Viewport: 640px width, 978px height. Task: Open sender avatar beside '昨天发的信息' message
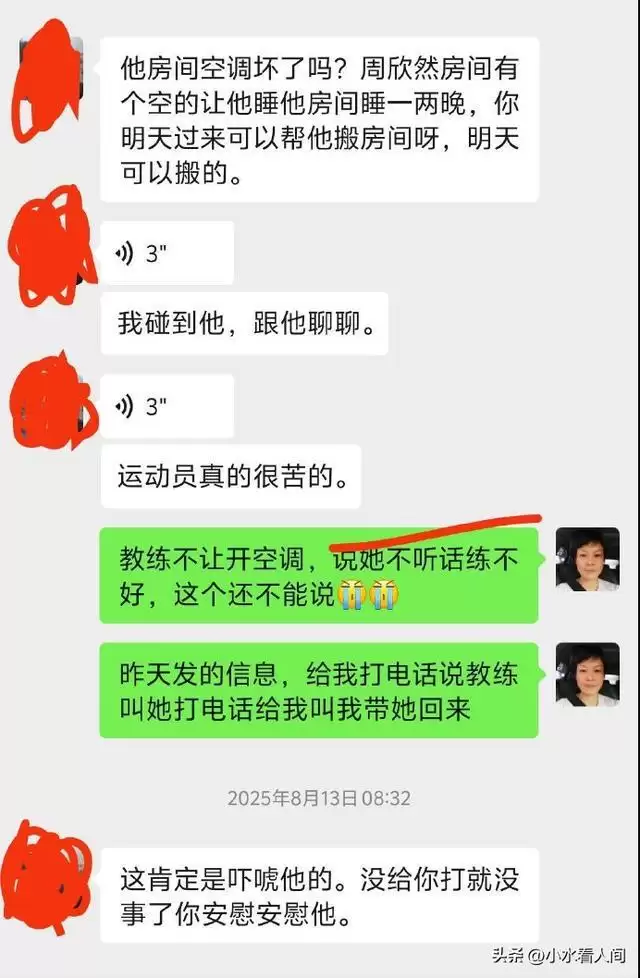pos(587,675)
